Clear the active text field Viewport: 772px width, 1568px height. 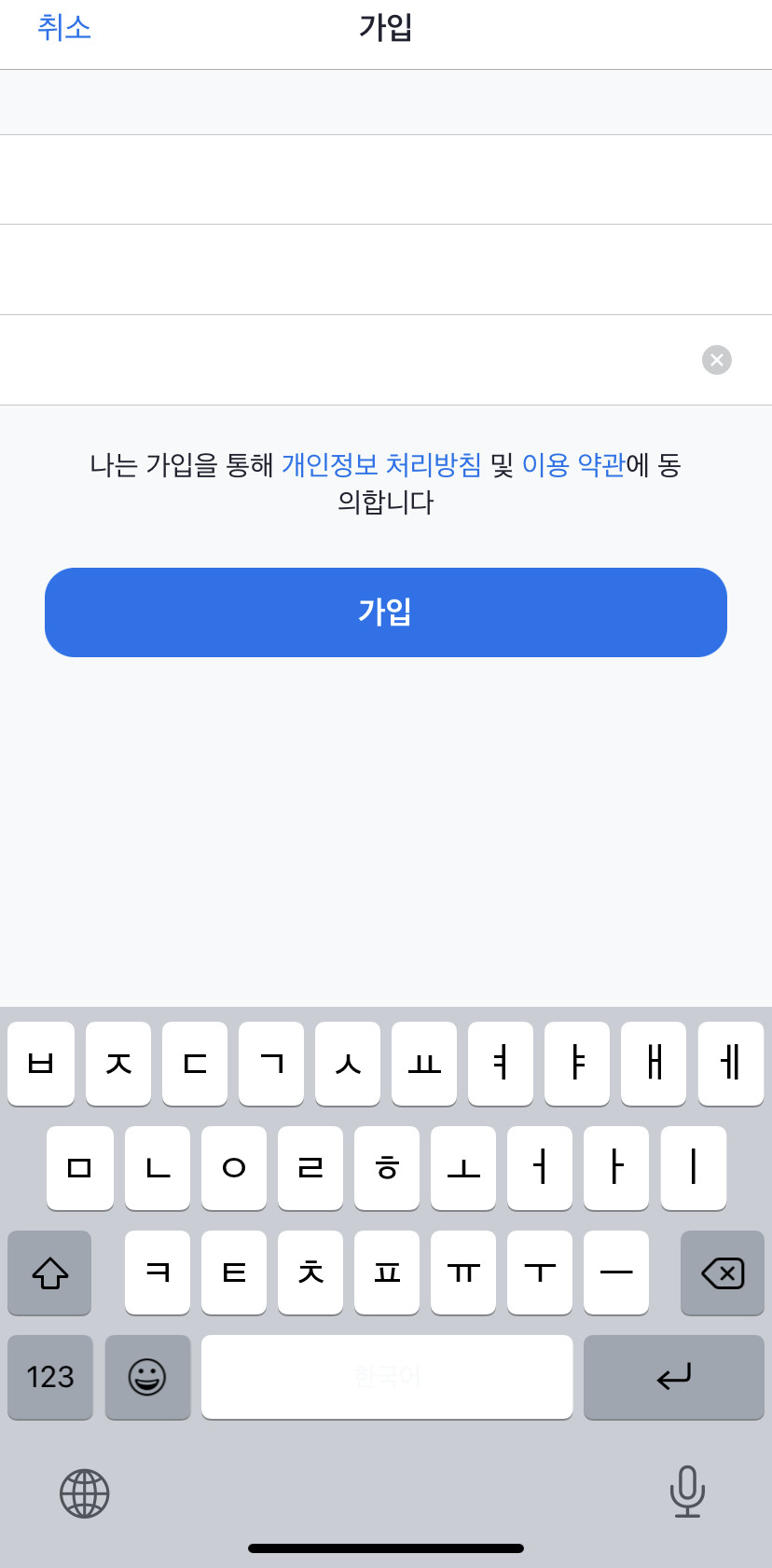tap(717, 360)
